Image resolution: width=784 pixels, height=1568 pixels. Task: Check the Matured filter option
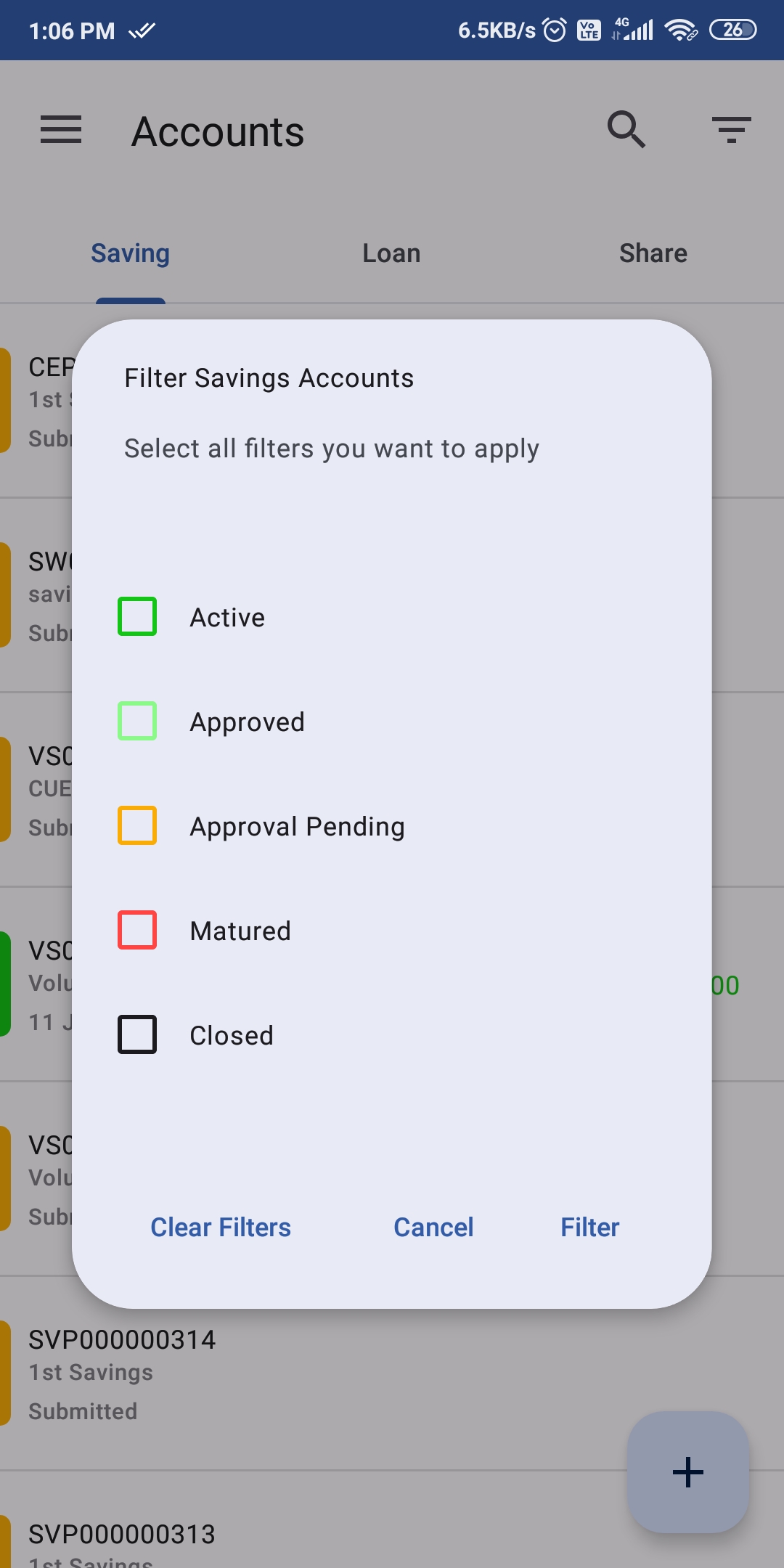tap(136, 930)
